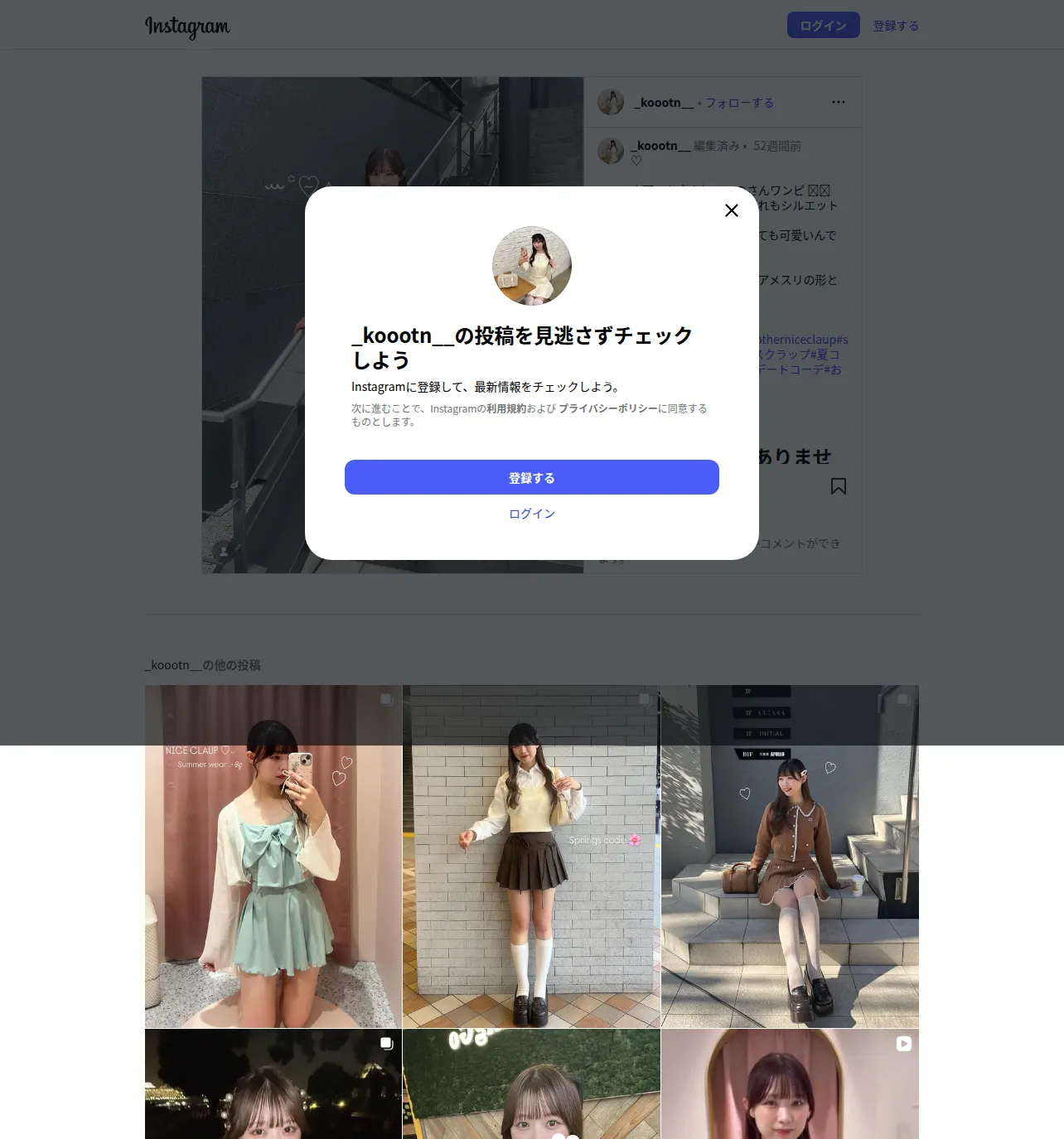Open the プライバシーポリシー link

coord(608,408)
